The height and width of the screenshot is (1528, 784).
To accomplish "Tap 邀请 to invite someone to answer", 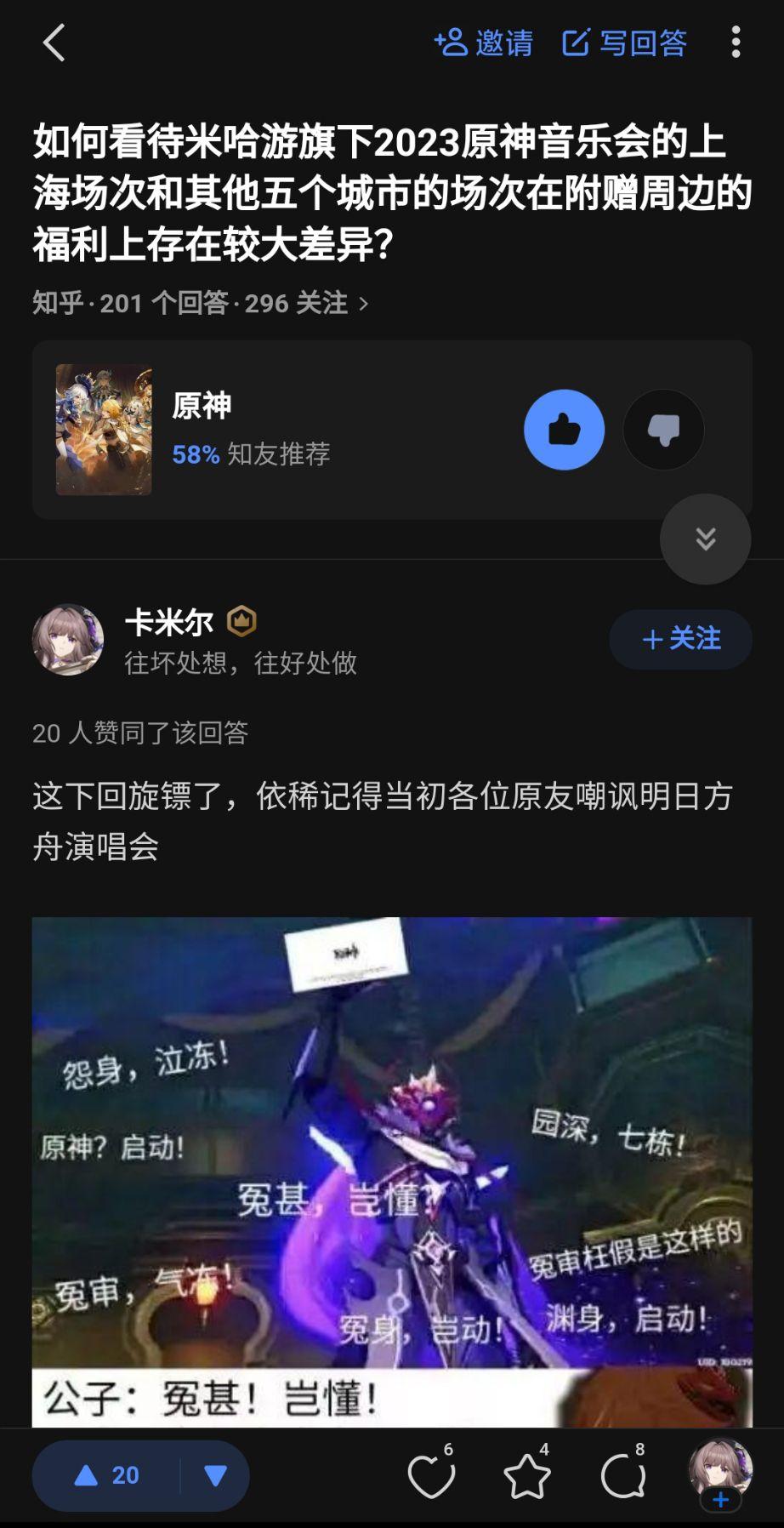I will click(484, 43).
